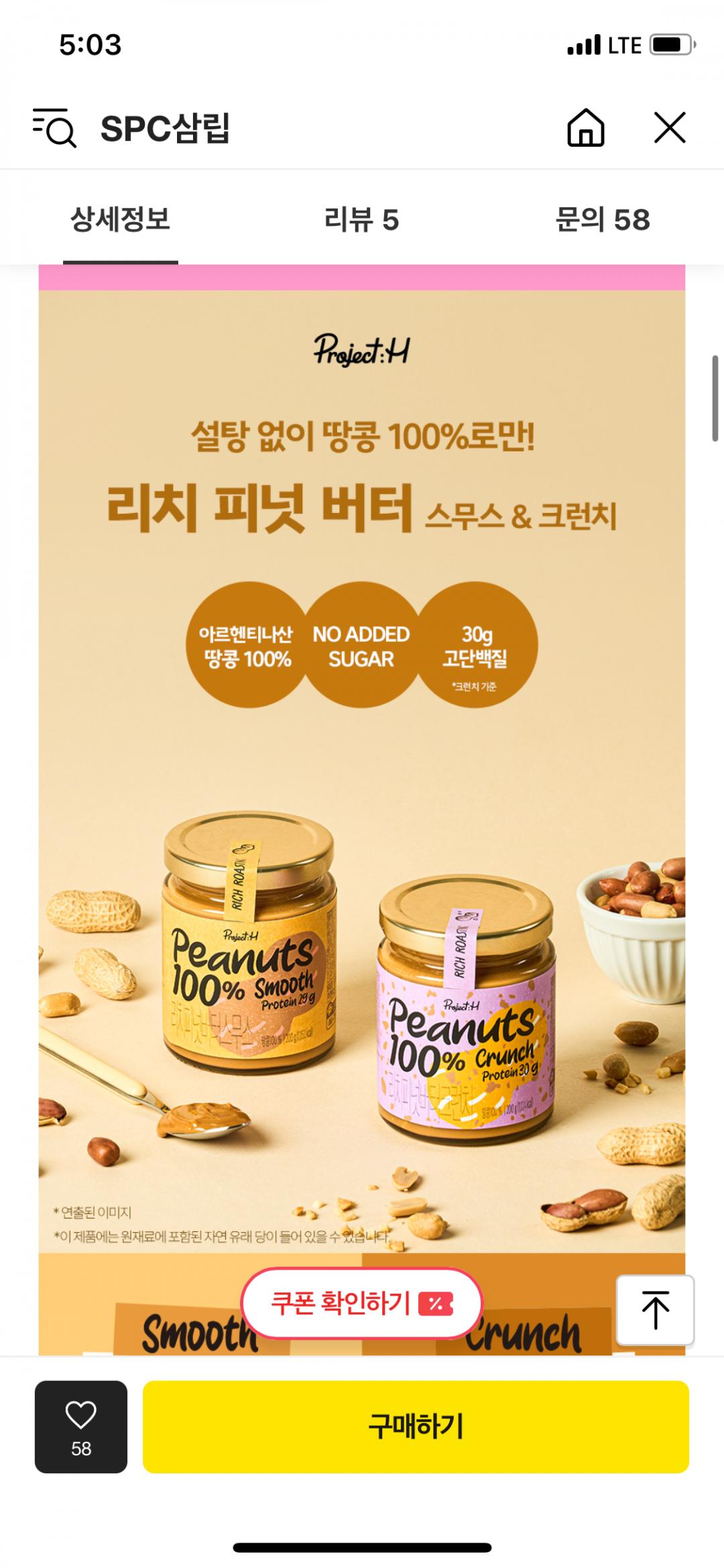Close the product page
Image resolution: width=724 pixels, height=1568 pixels.
[670, 127]
